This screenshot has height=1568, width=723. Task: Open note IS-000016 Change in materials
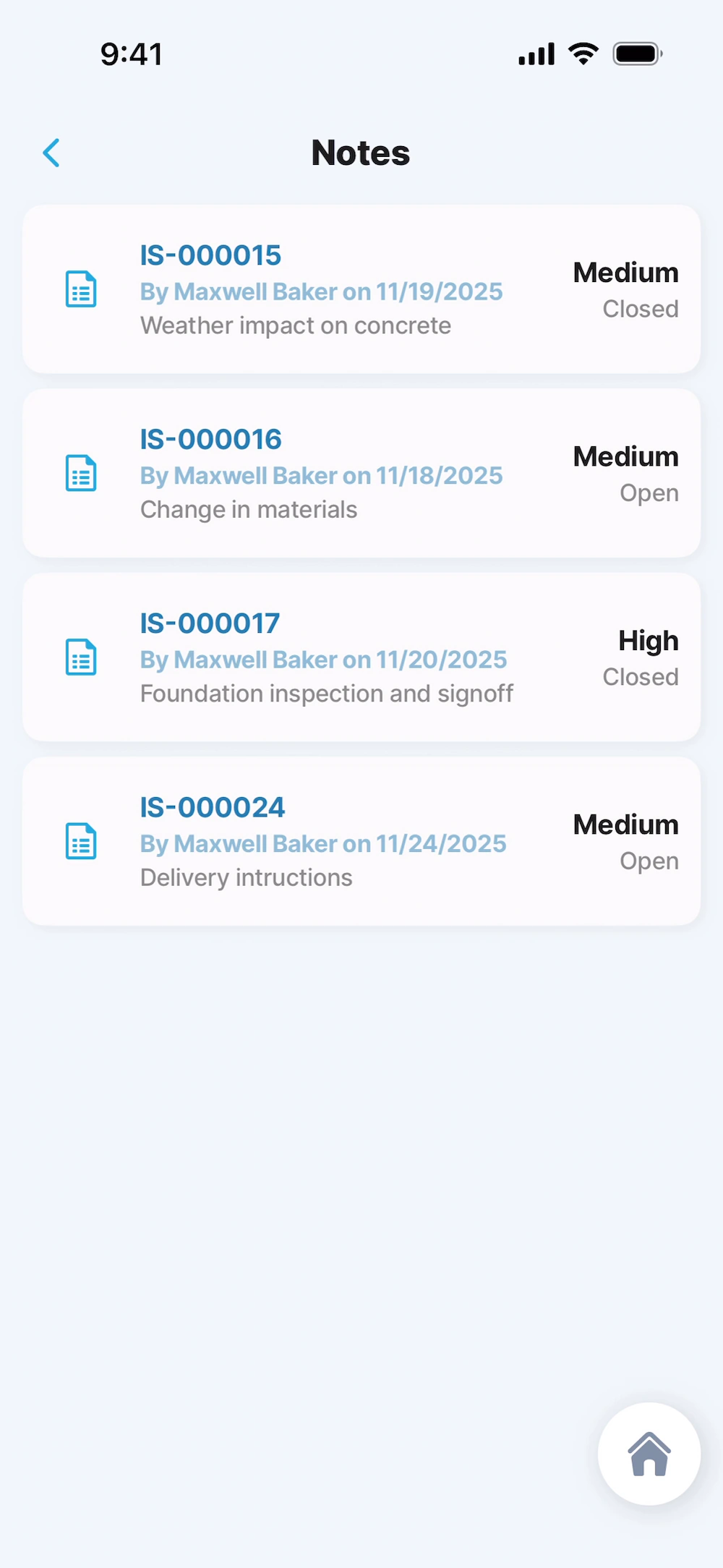(361, 474)
